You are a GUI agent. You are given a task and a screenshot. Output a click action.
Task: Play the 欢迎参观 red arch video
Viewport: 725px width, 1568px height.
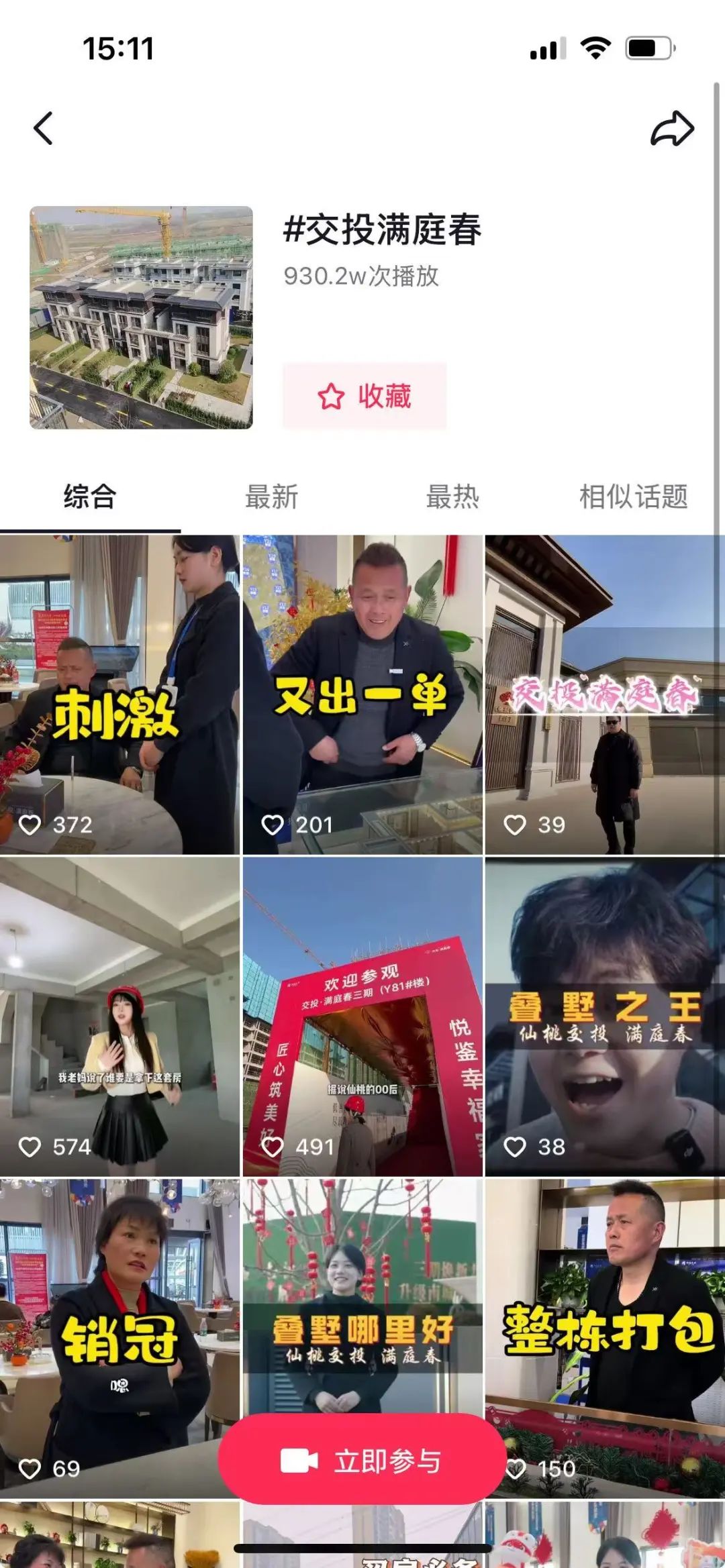pyautogui.click(x=362, y=1016)
